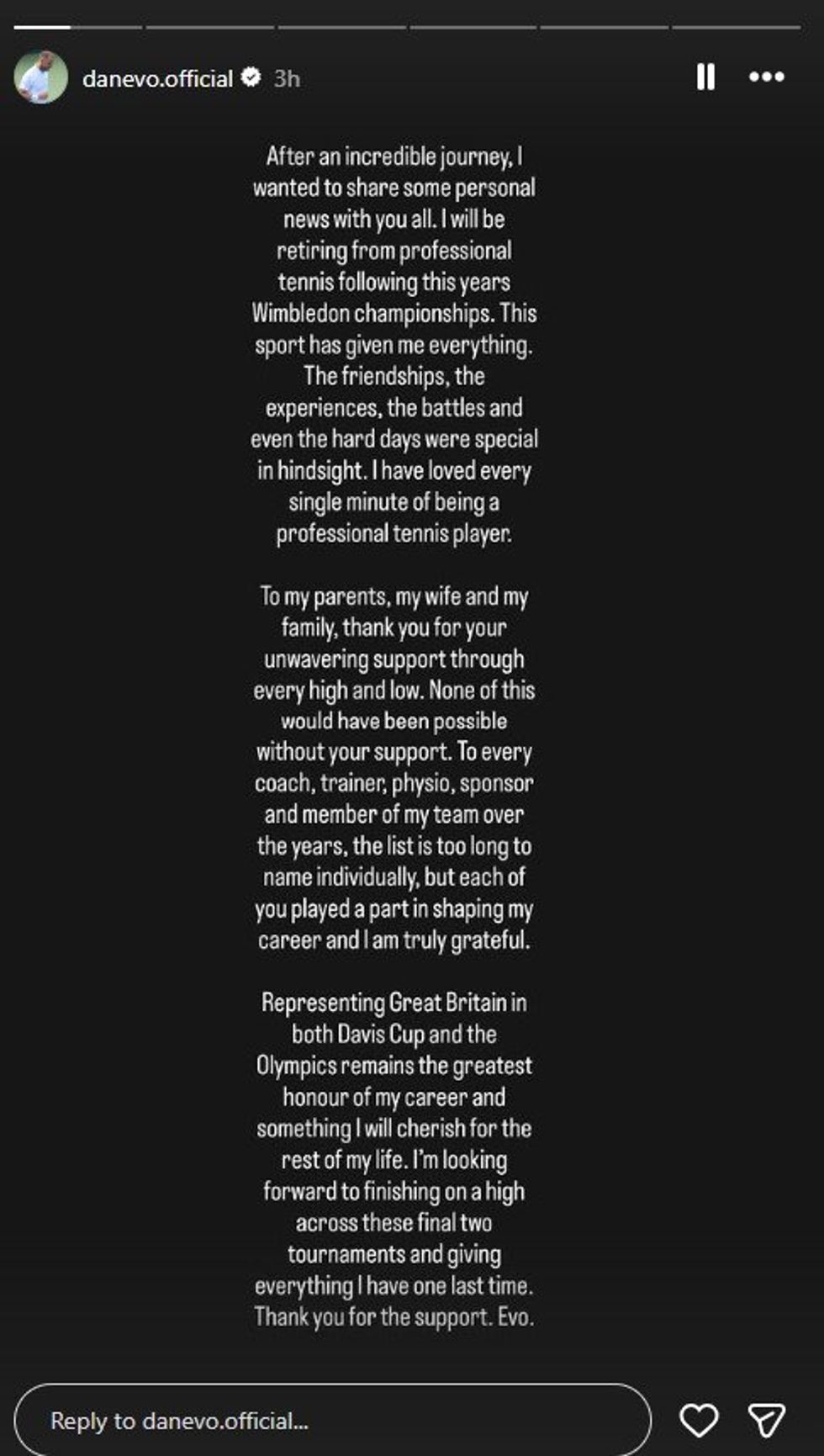Viewport: 824px width, 1456px height.
Task: Pause the story playback
Action: click(x=705, y=77)
